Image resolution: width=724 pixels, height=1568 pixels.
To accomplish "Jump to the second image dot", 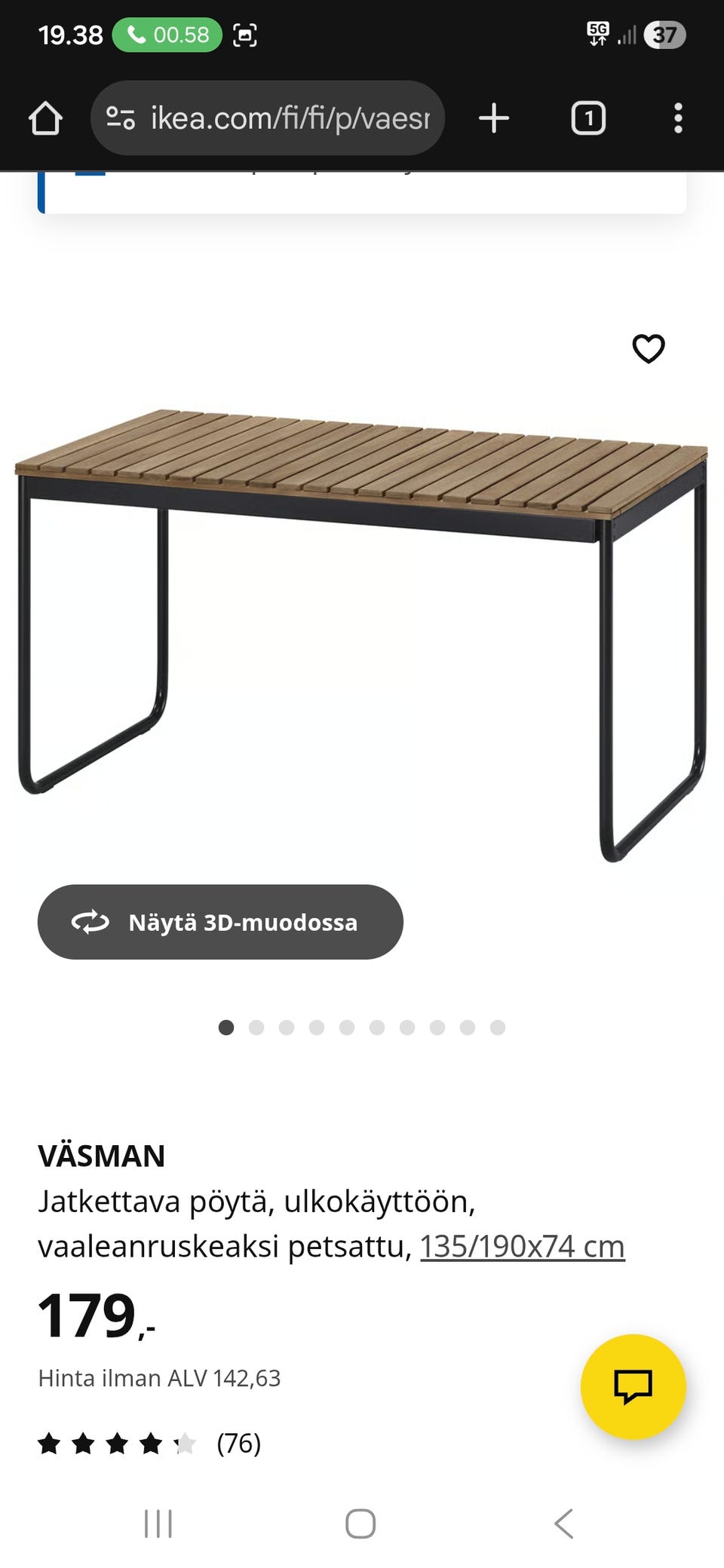I will click(x=256, y=1027).
